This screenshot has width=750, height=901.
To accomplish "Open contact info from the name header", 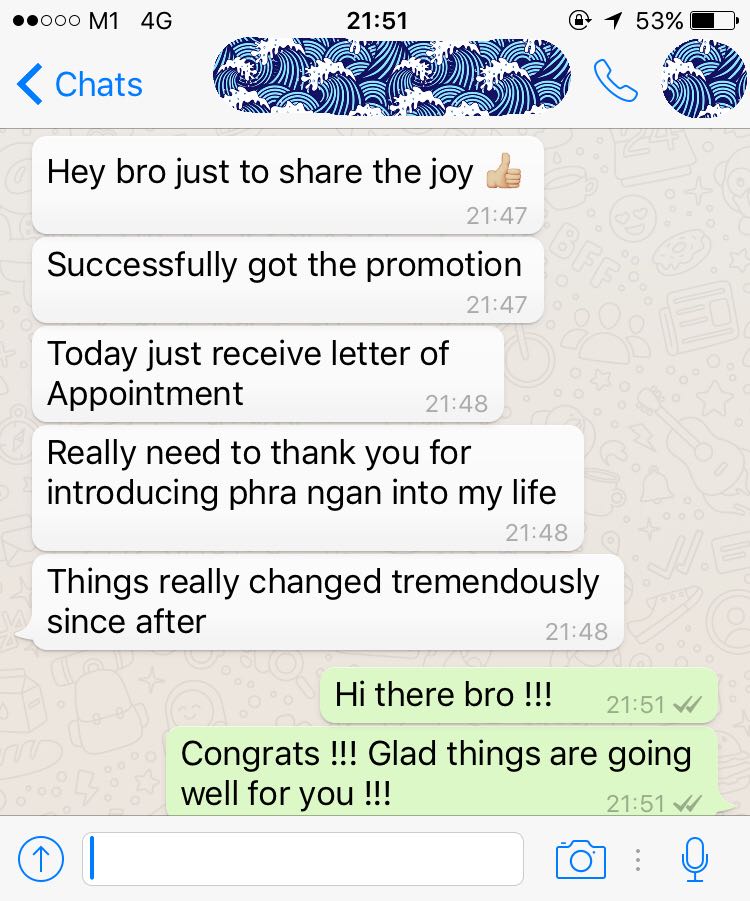I will pos(393,78).
